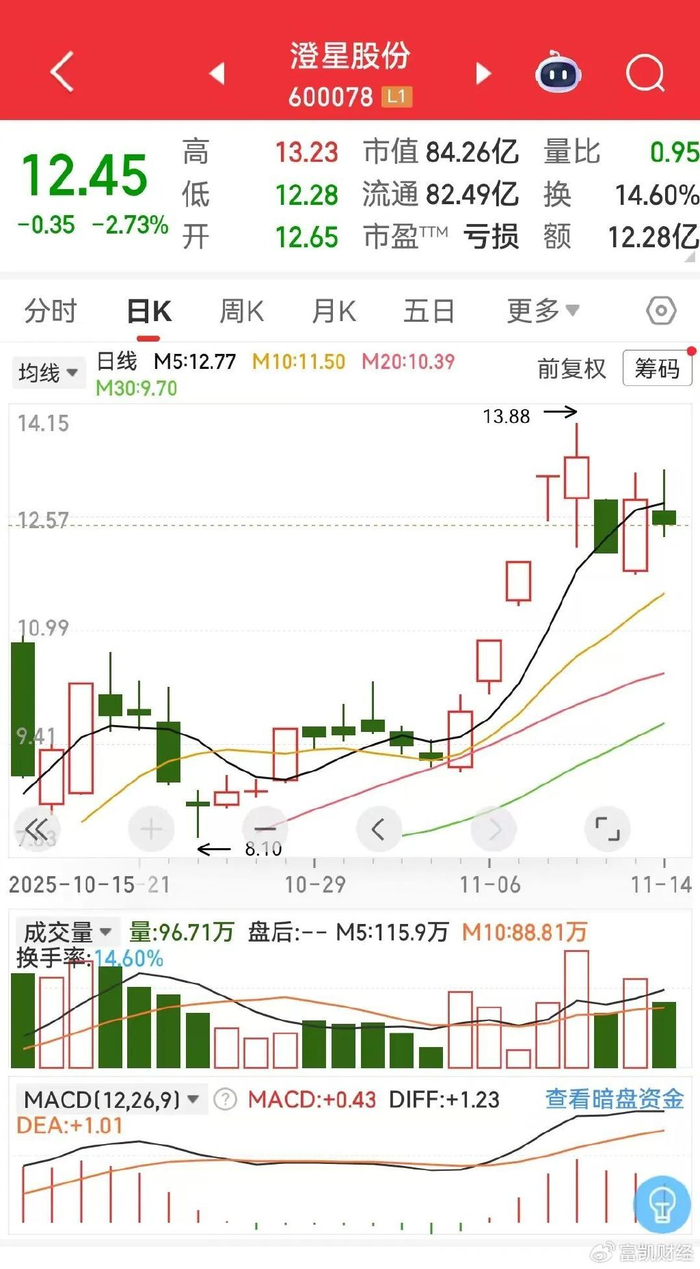Zoom out the K-line chart
700x1269 pixels.
coord(265,828)
